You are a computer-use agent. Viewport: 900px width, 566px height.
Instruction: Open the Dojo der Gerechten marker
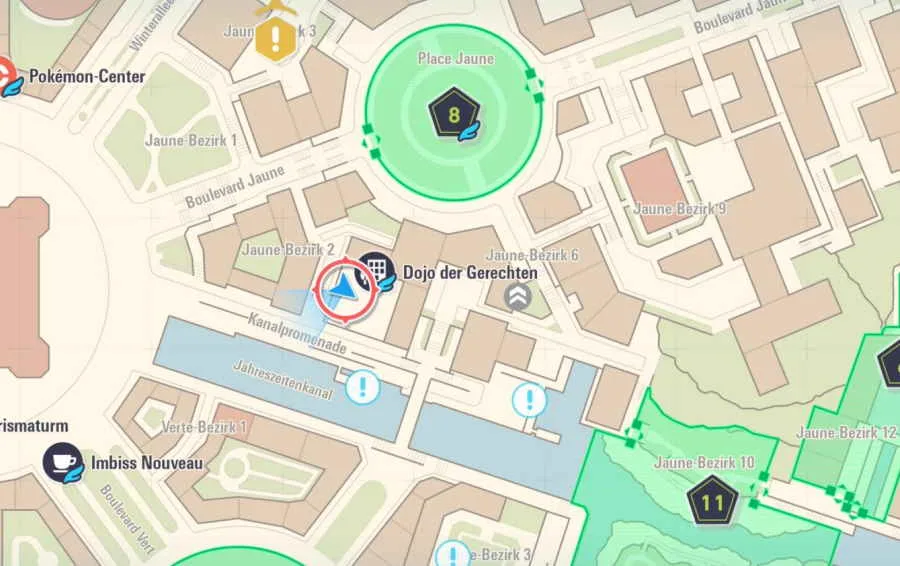377,270
